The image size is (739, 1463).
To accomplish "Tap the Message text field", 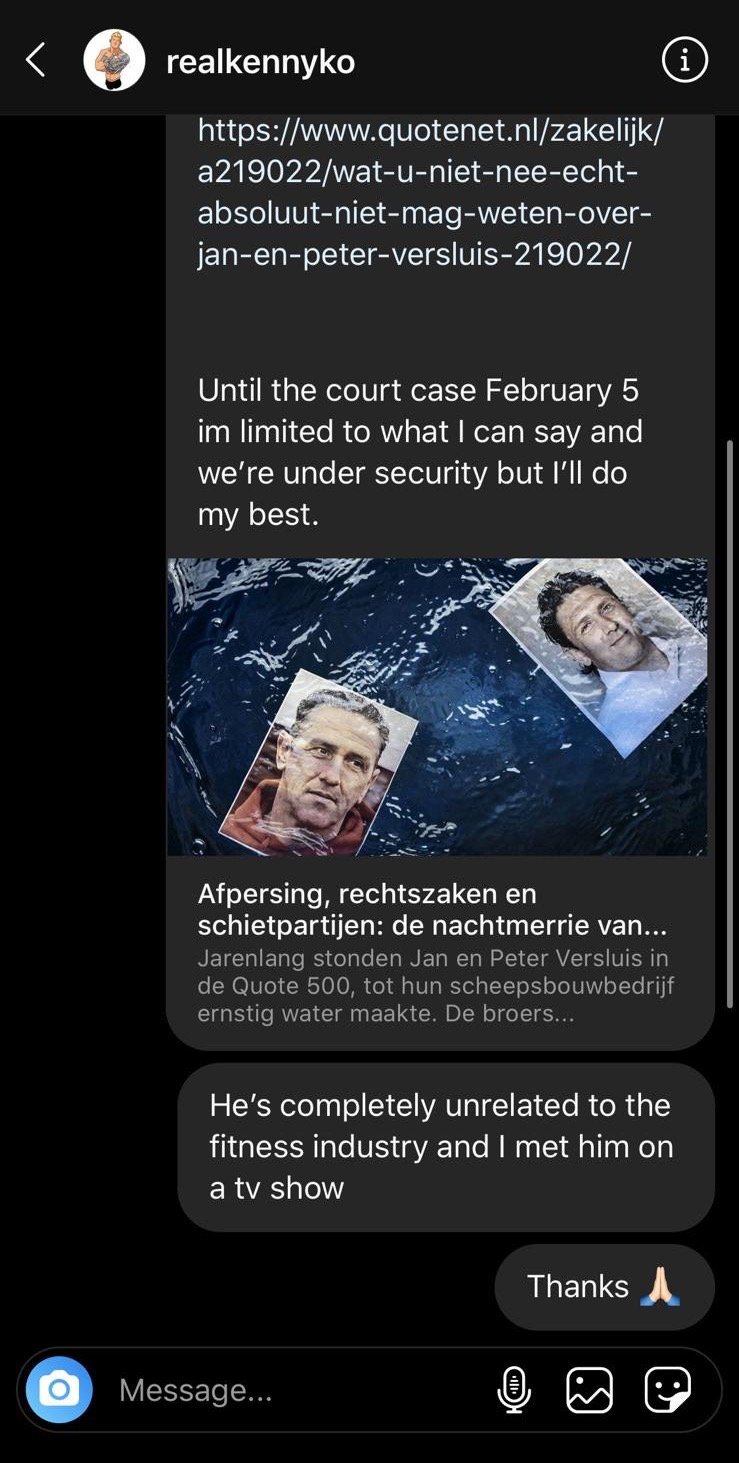I will click(300, 1390).
